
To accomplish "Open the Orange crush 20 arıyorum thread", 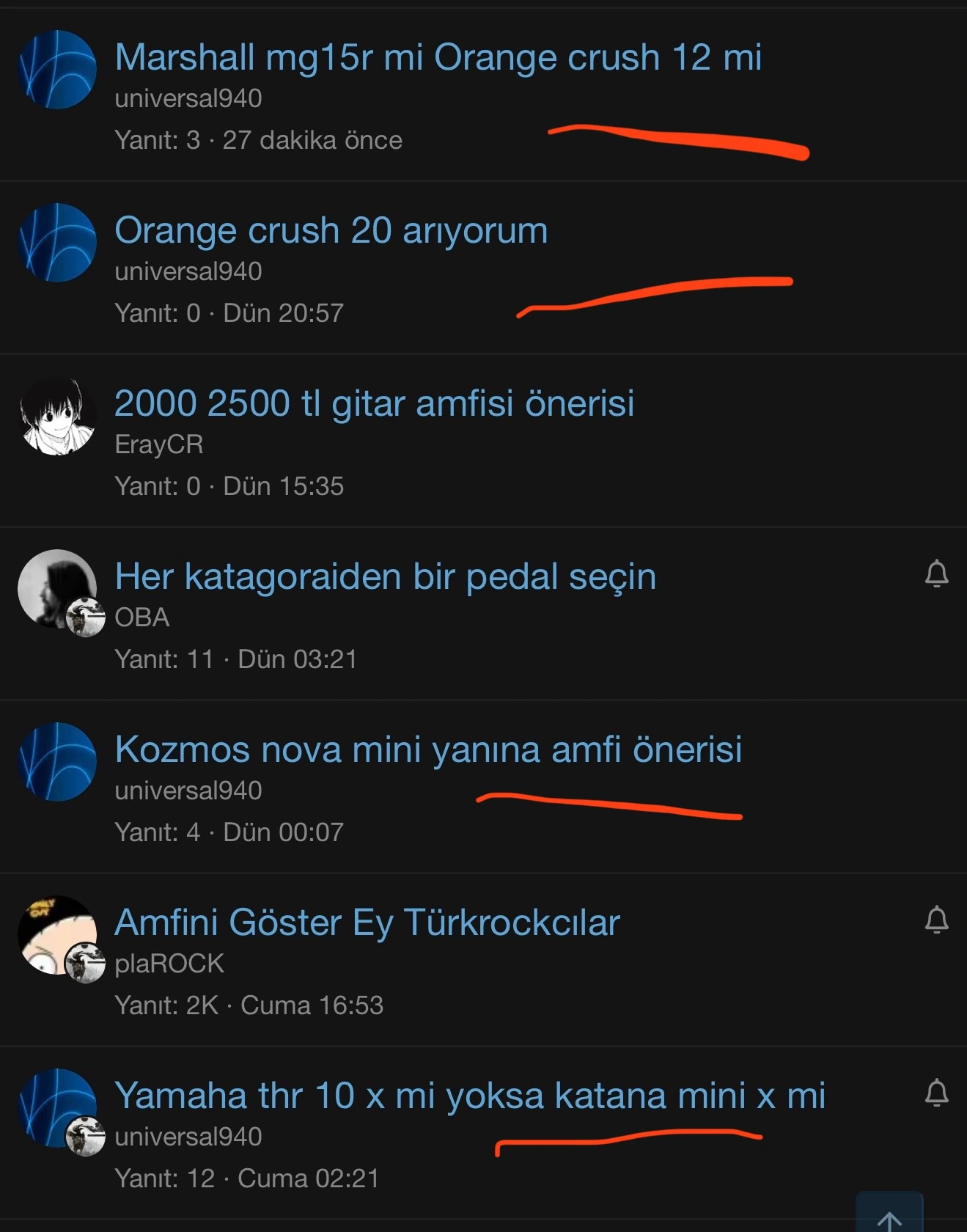I will click(331, 231).
